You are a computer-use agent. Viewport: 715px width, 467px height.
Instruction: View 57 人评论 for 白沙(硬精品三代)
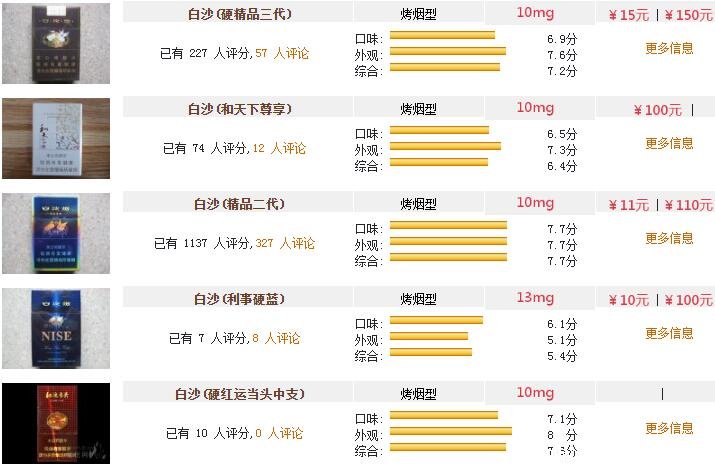pyautogui.click(x=282, y=53)
